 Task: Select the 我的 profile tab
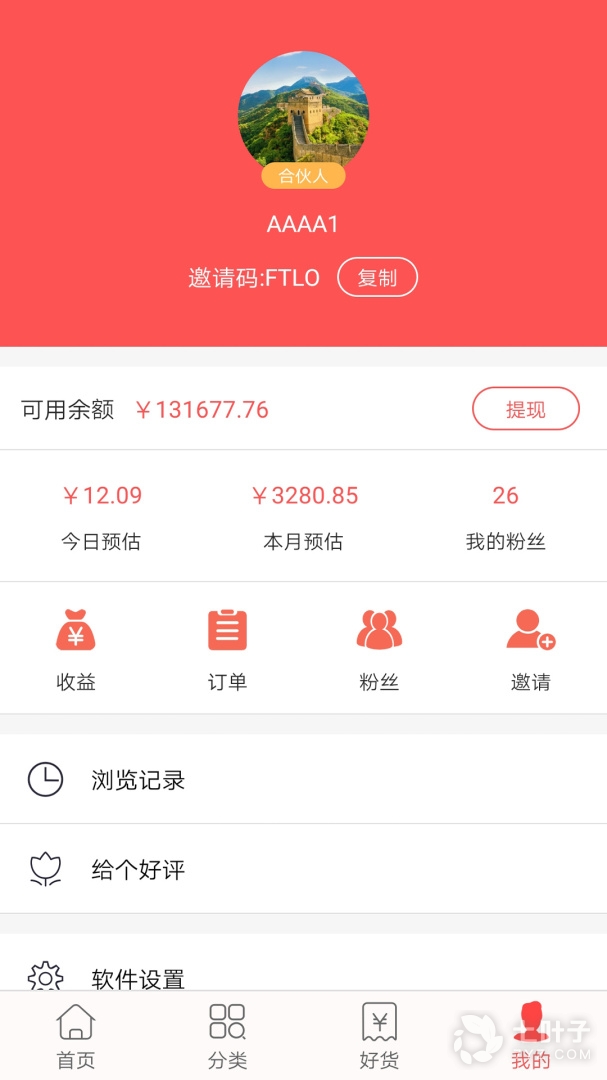click(x=531, y=1036)
